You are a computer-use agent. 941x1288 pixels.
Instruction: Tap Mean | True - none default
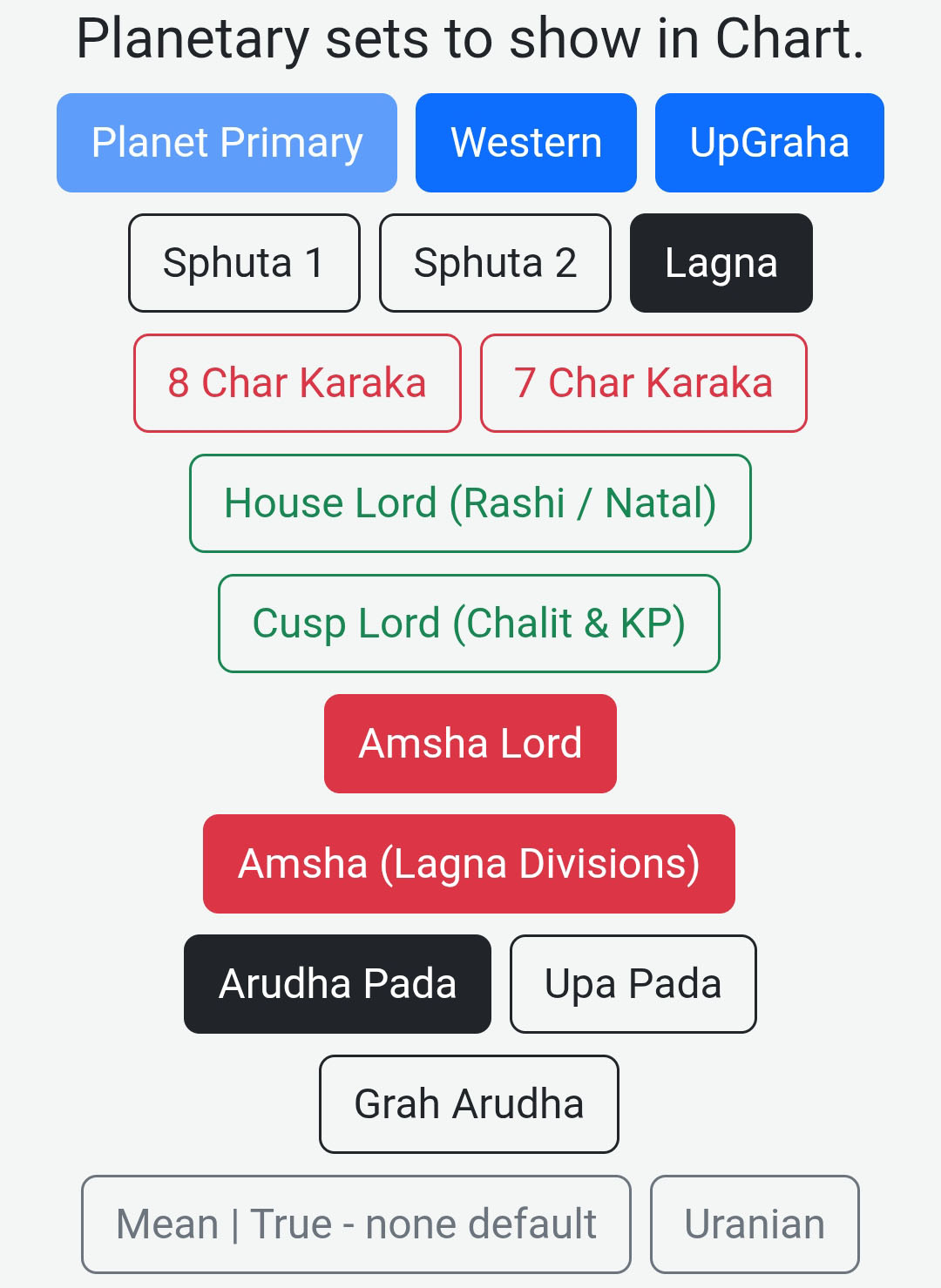point(355,1224)
